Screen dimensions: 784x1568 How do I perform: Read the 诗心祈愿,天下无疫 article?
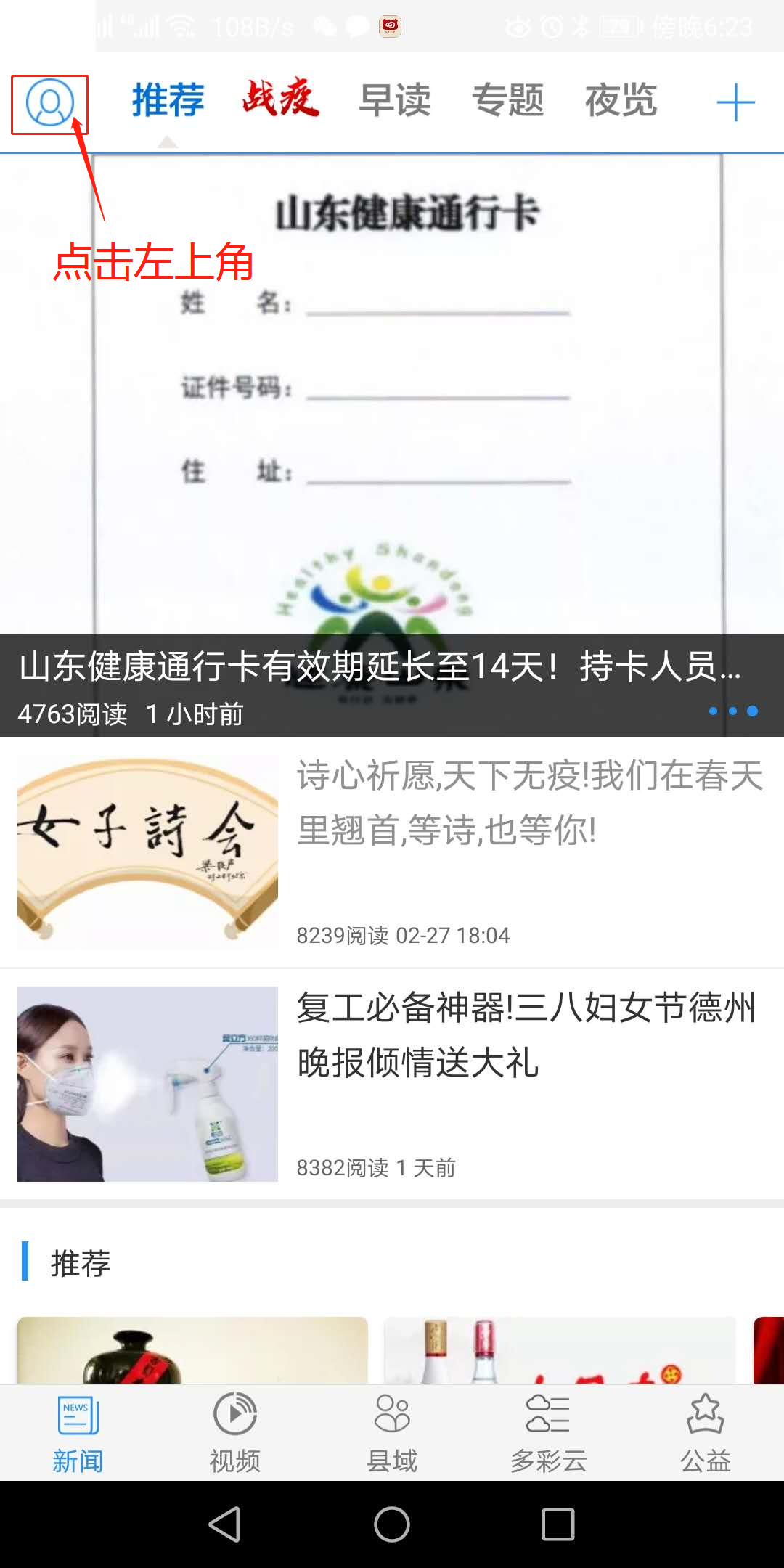click(x=528, y=803)
